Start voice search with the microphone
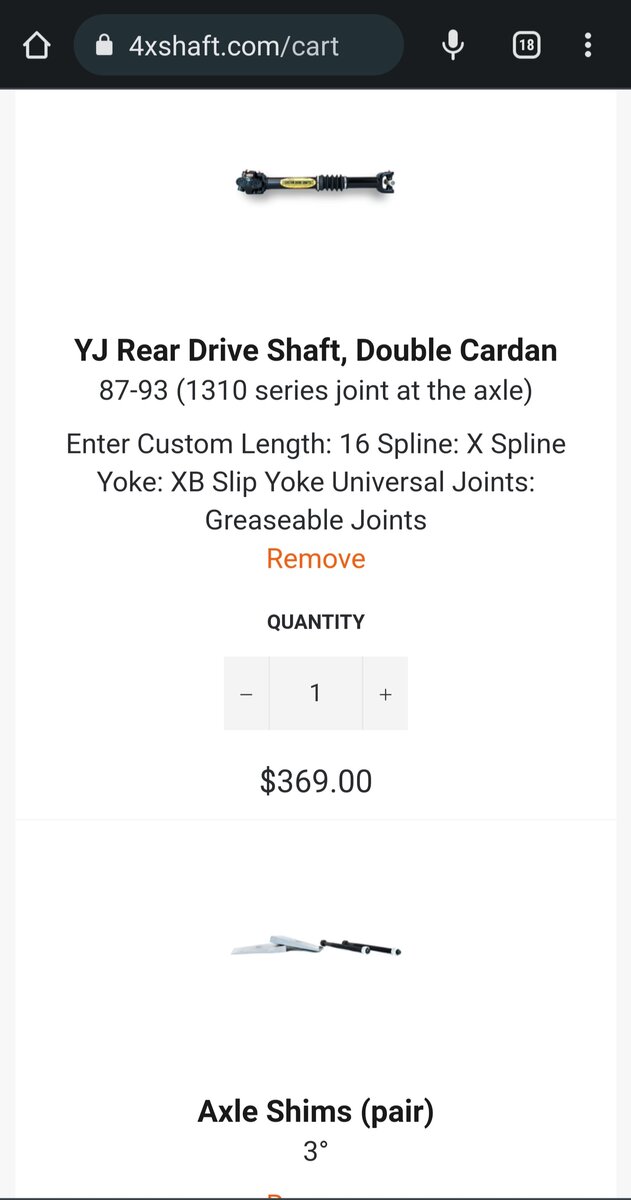Viewport: 631px width, 1200px height. pos(453,45)
